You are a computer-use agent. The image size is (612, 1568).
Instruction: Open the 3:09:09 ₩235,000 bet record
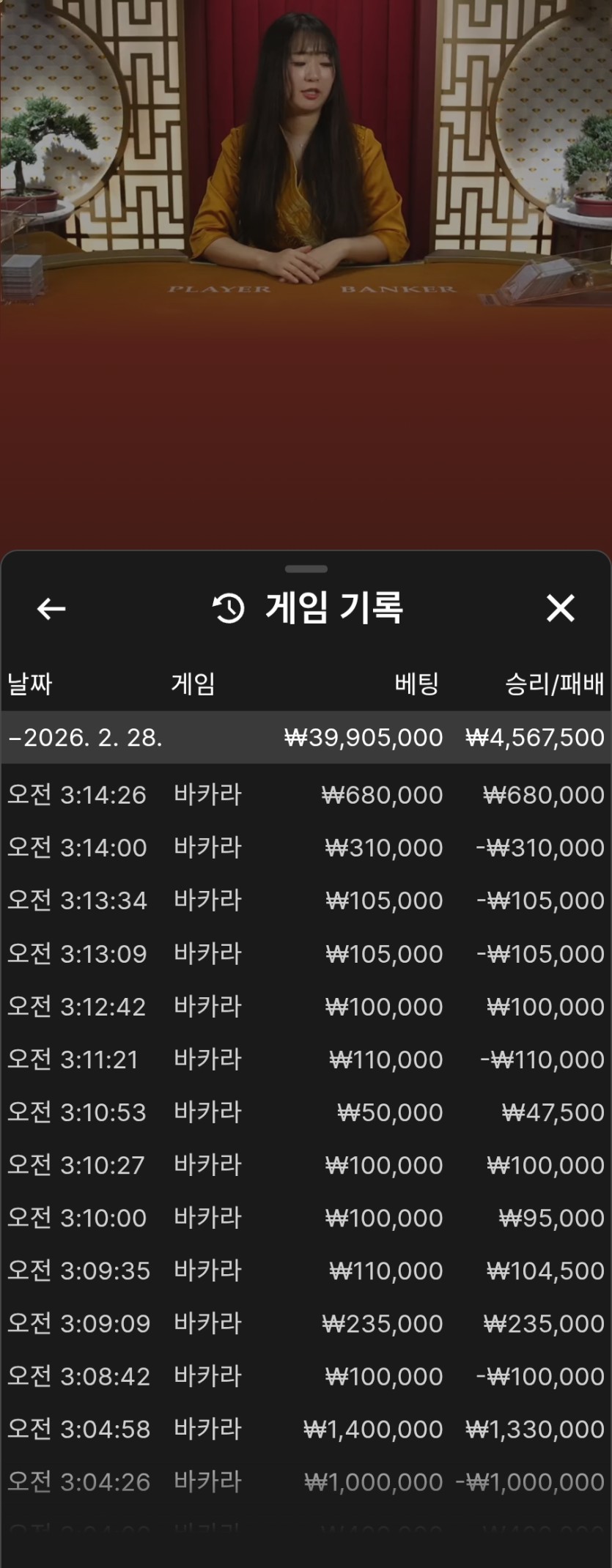click(x=306, y=1323)
